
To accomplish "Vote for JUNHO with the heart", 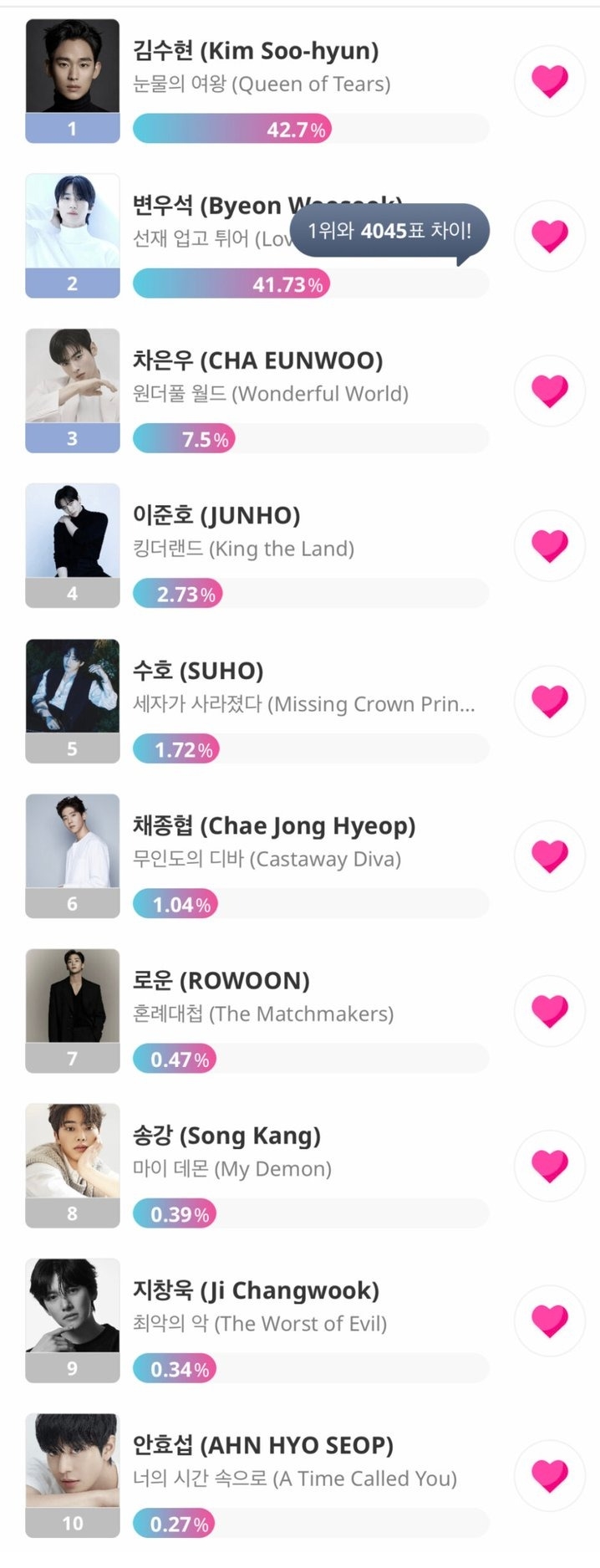I will point(549,545).
